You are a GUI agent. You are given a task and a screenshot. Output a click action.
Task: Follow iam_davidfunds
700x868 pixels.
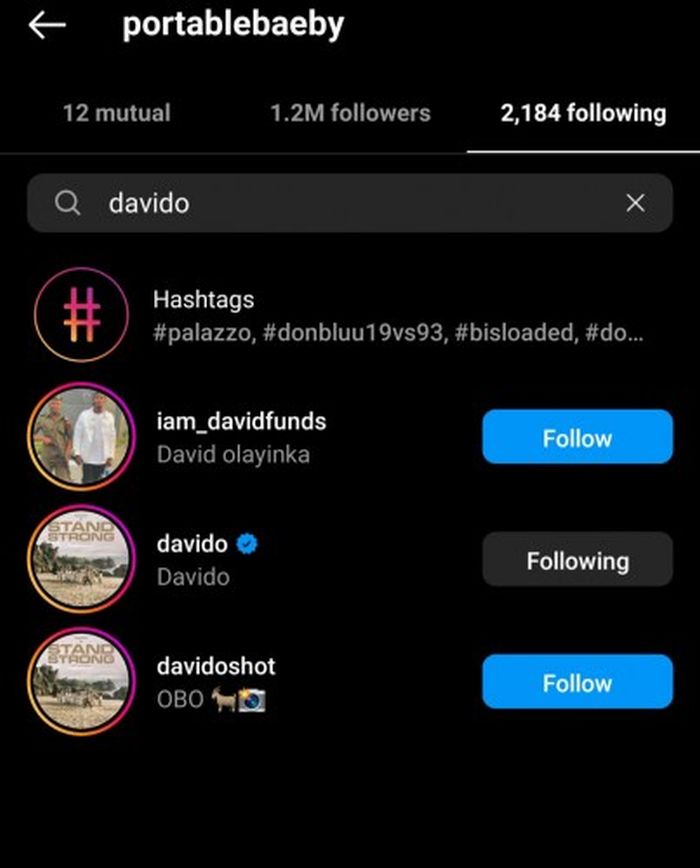pyautogui.click(x=577, y=437)
